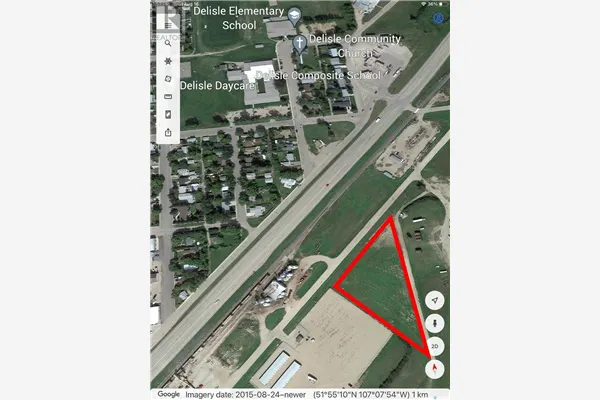This screenshot has width=600, height=400.
Task: Activate Street View pegman
Action: click(x=436, y=323)
